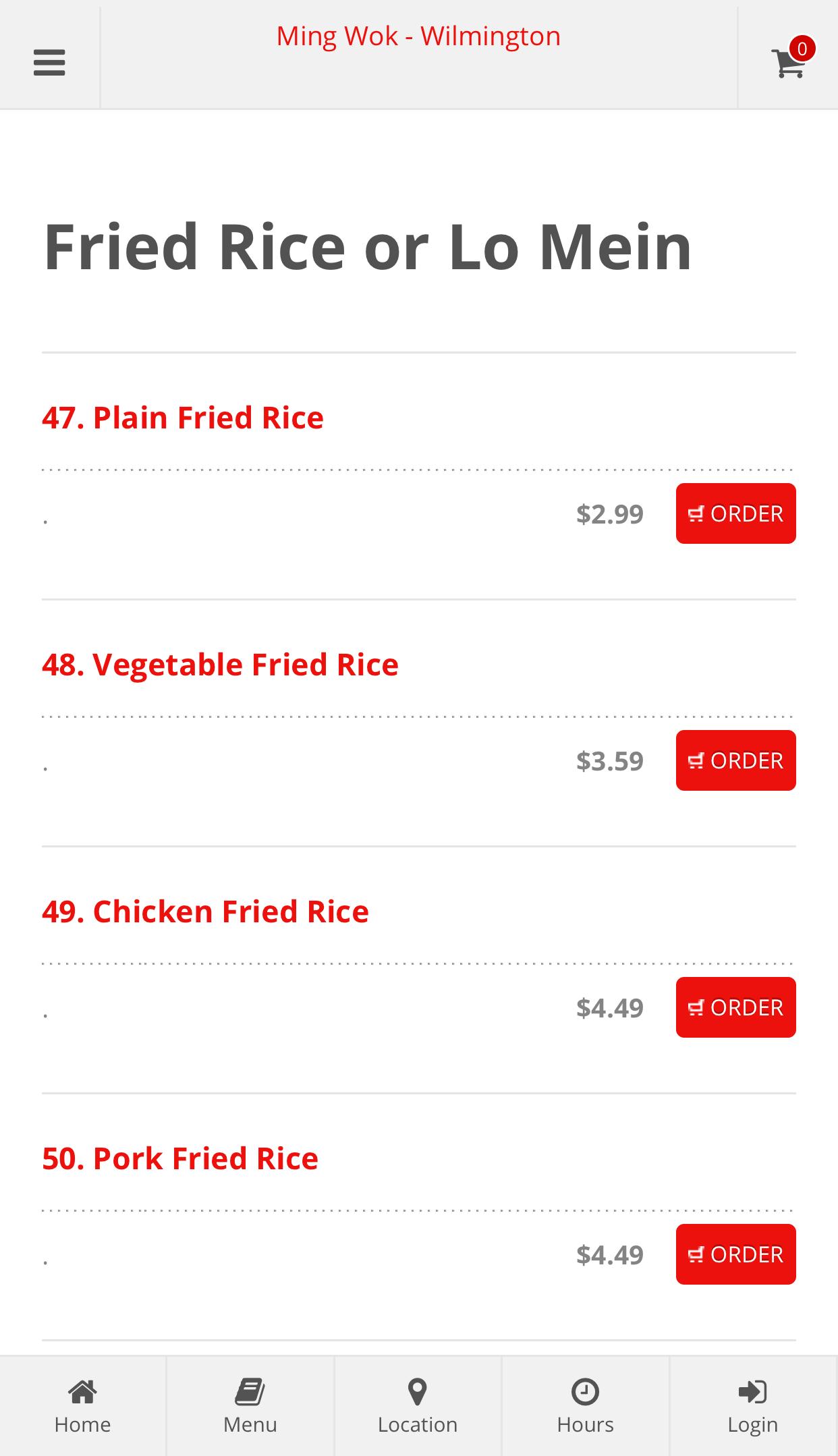Open the Location tab
The height and width of the screenshot is (1456, 838).
[x=418, y=1406]
